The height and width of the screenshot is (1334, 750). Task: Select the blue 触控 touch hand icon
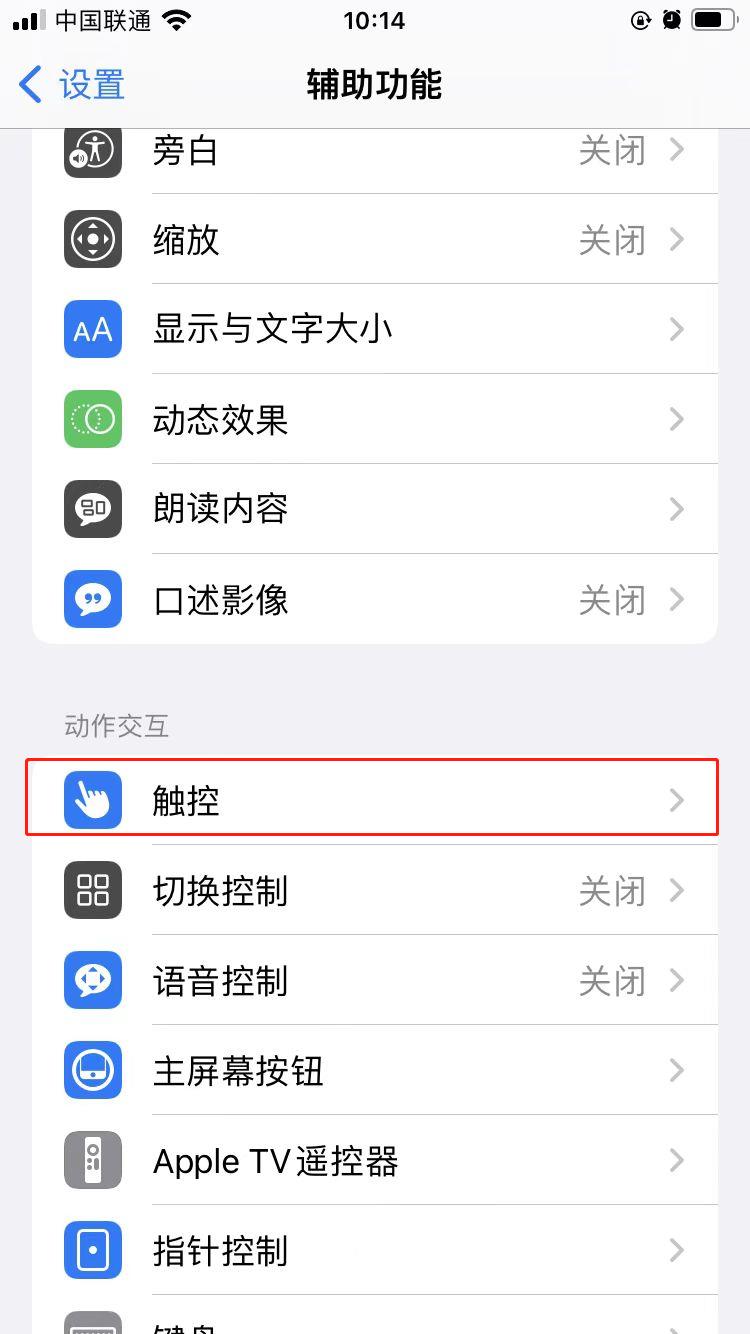tap(92, 800)
